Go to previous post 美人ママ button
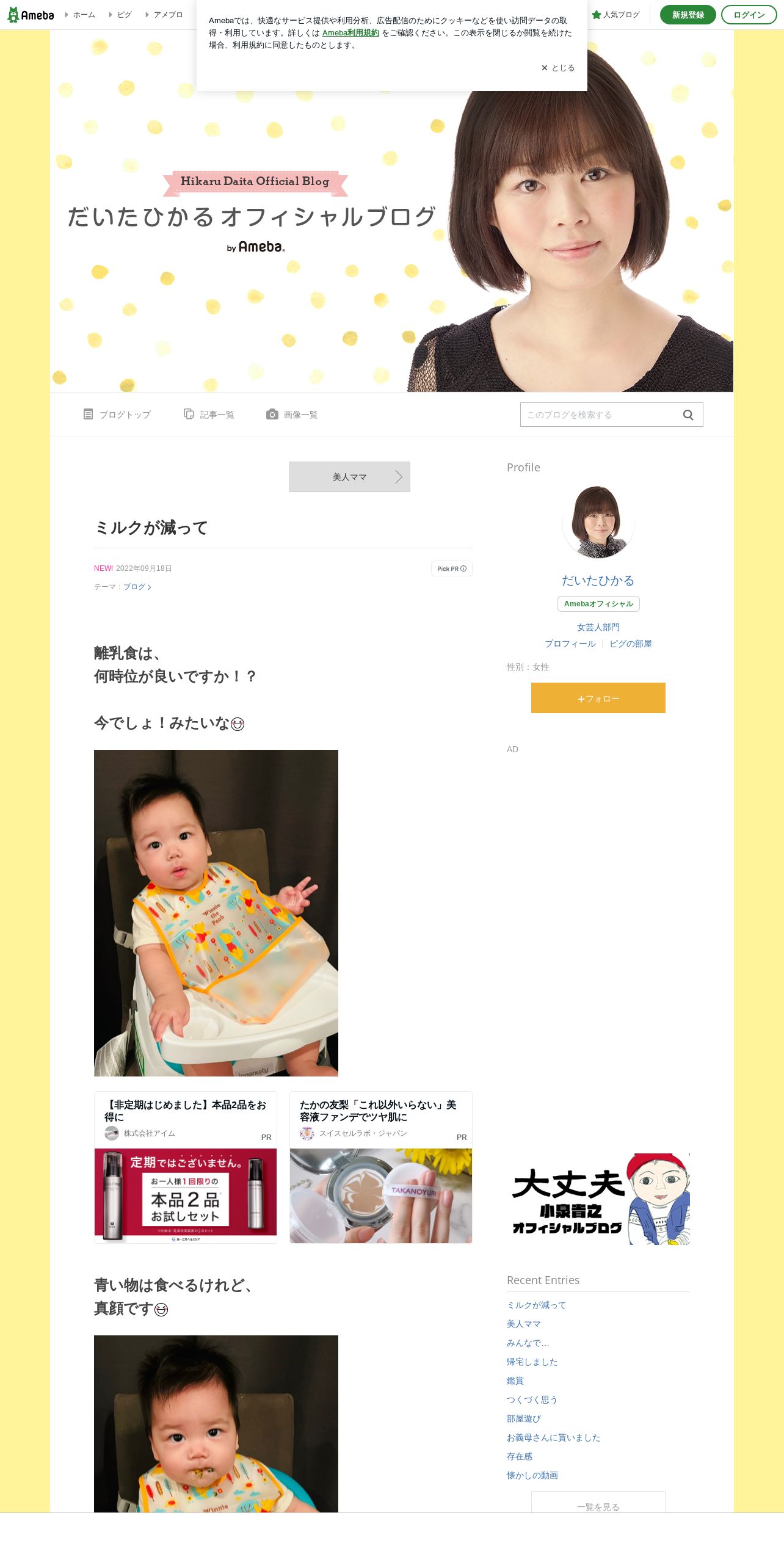Viewport: 784px width, 1568px height. pyautogui.click(x=350, y=477)
